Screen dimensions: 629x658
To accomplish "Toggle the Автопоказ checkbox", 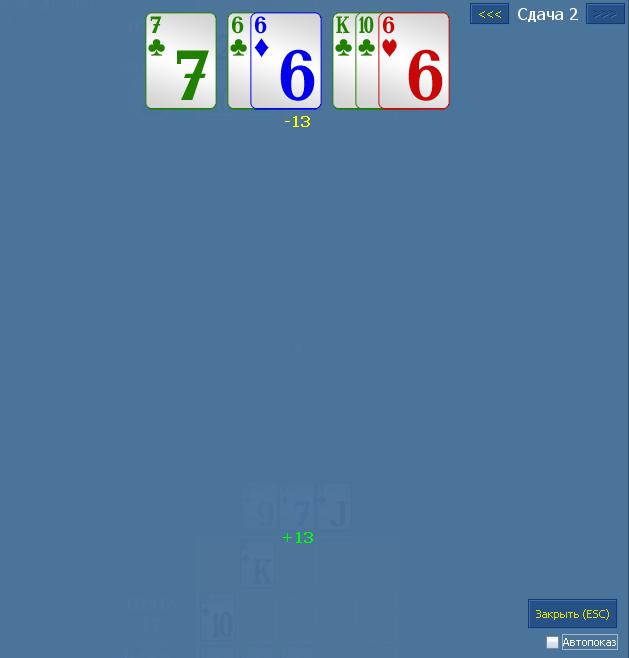I will click(x=552, y=643).
